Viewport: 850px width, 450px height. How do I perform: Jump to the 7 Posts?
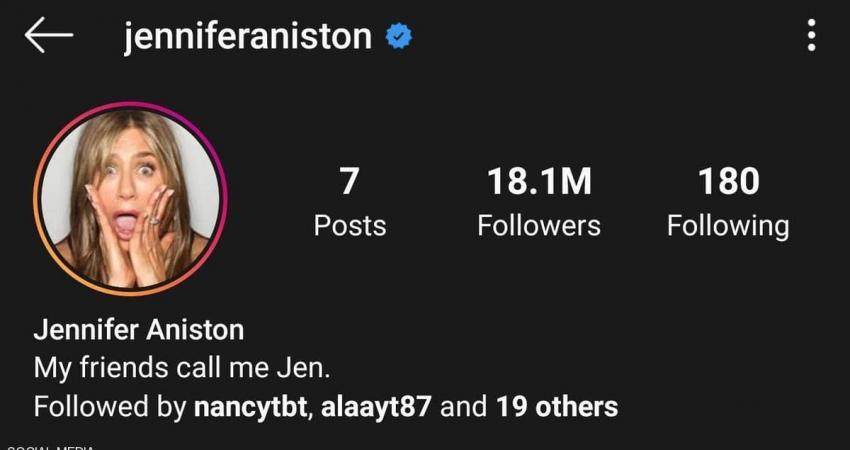coord(349,203)
